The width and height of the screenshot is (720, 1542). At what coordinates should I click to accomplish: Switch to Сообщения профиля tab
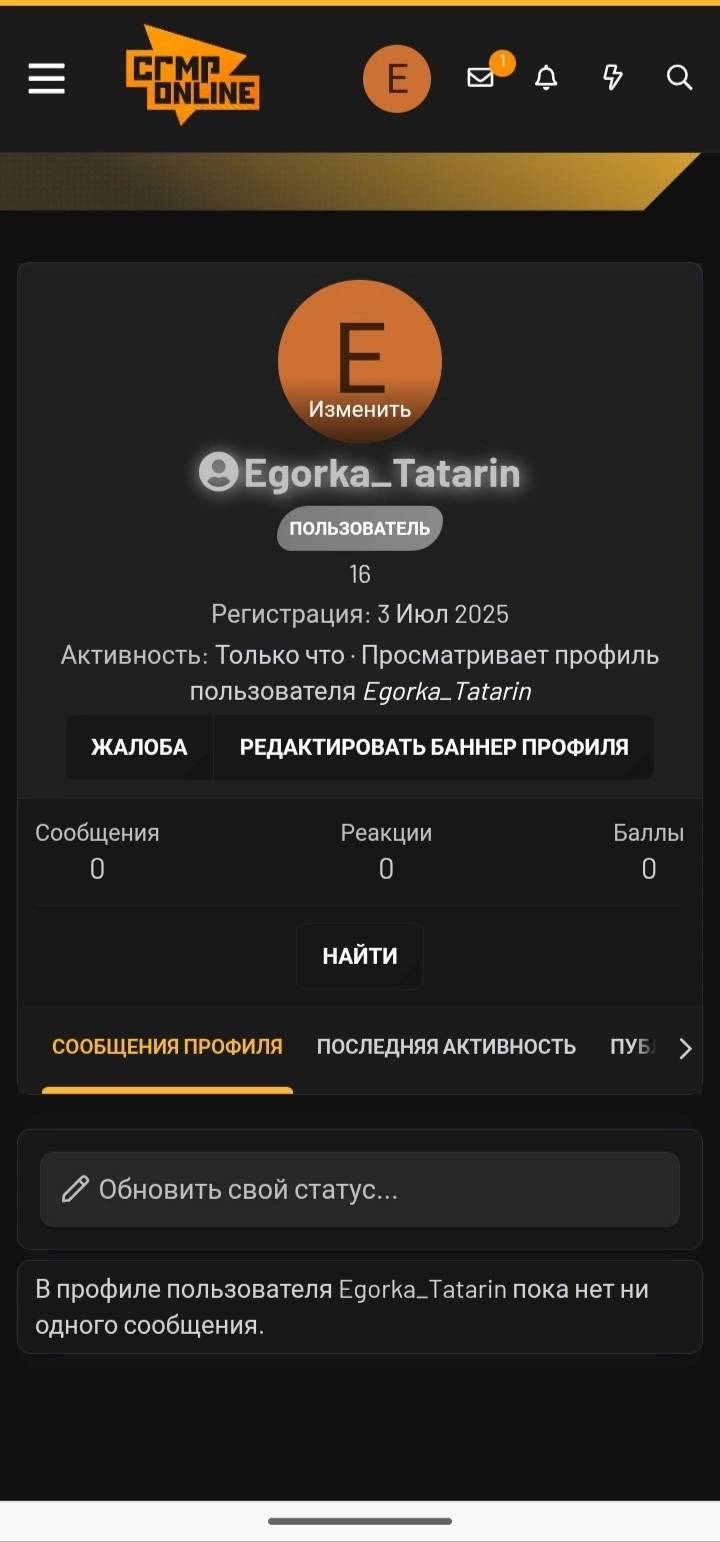click(167, 1047)
